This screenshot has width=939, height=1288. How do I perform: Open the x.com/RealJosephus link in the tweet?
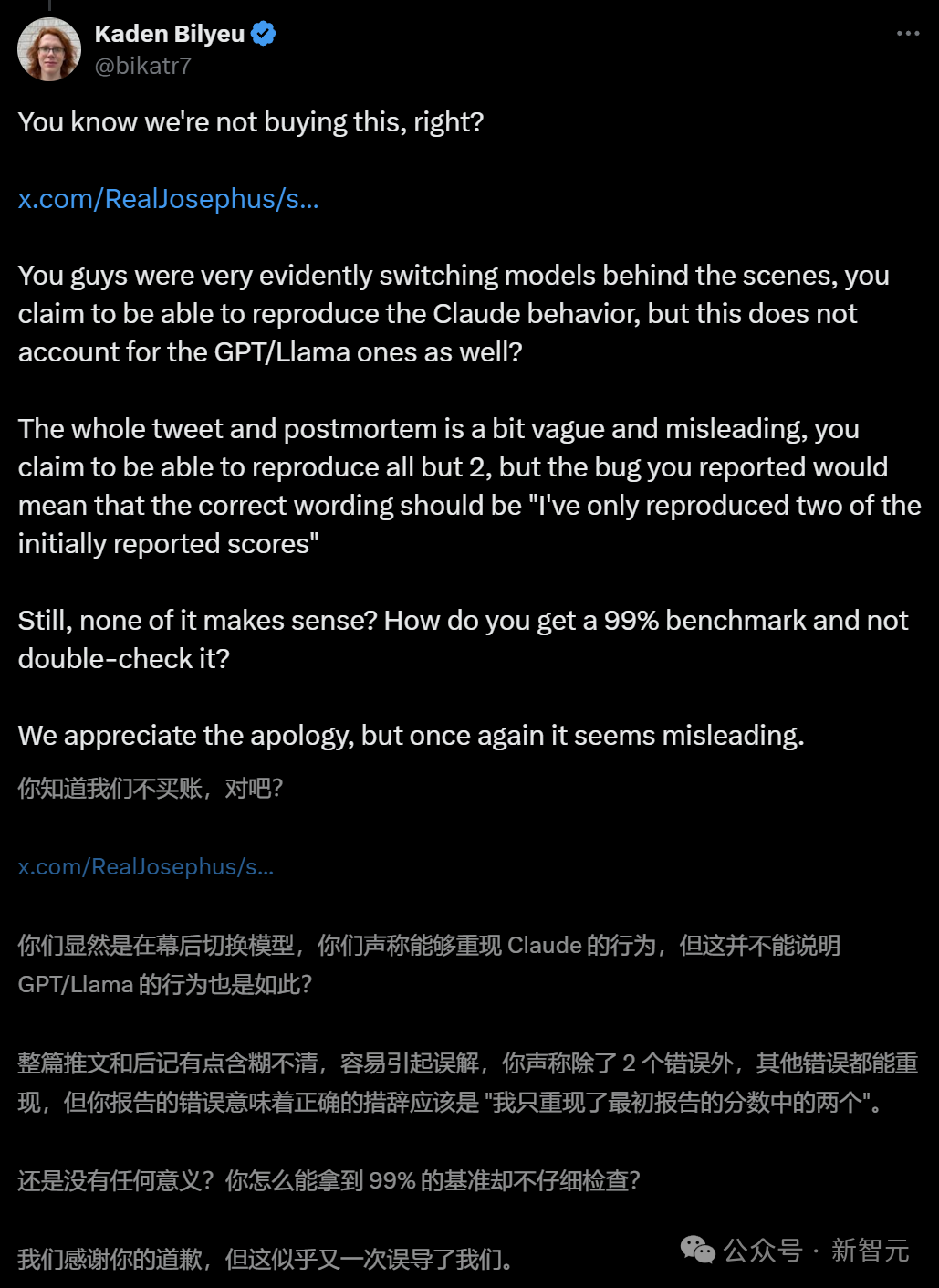pos(169,199)
